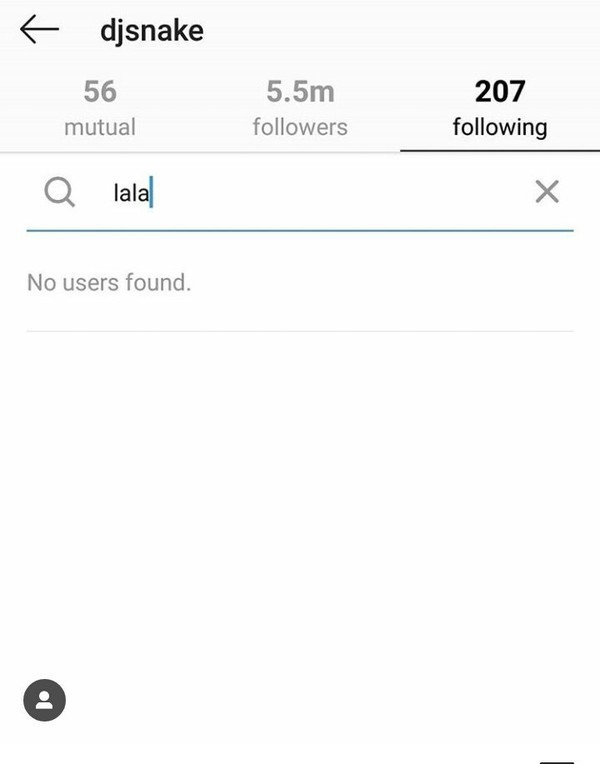This screenshot has height=764, width=600.
Task: Open the profile icon in the bottom corner
Action: tap(44, 700)
